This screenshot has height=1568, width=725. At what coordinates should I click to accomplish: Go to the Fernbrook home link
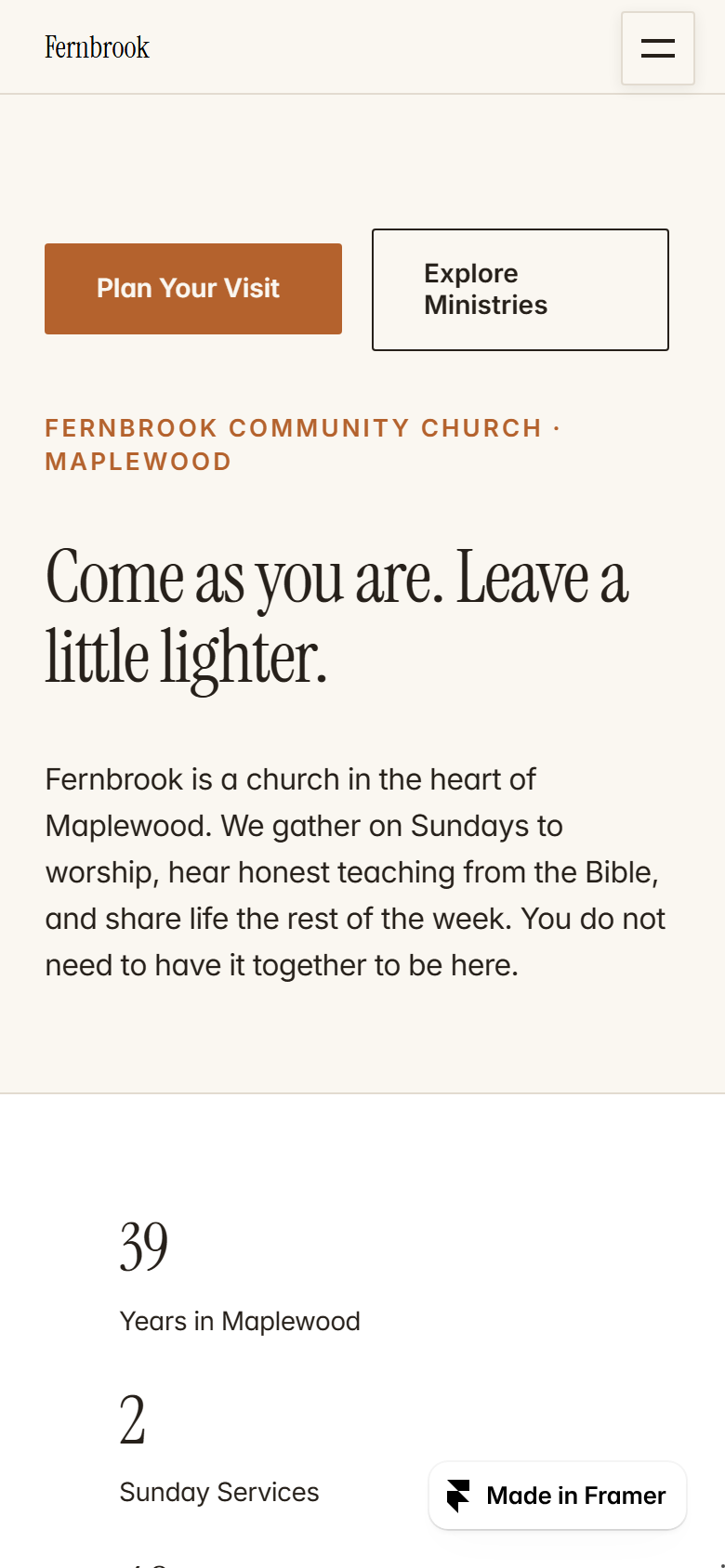coord(97,47)
